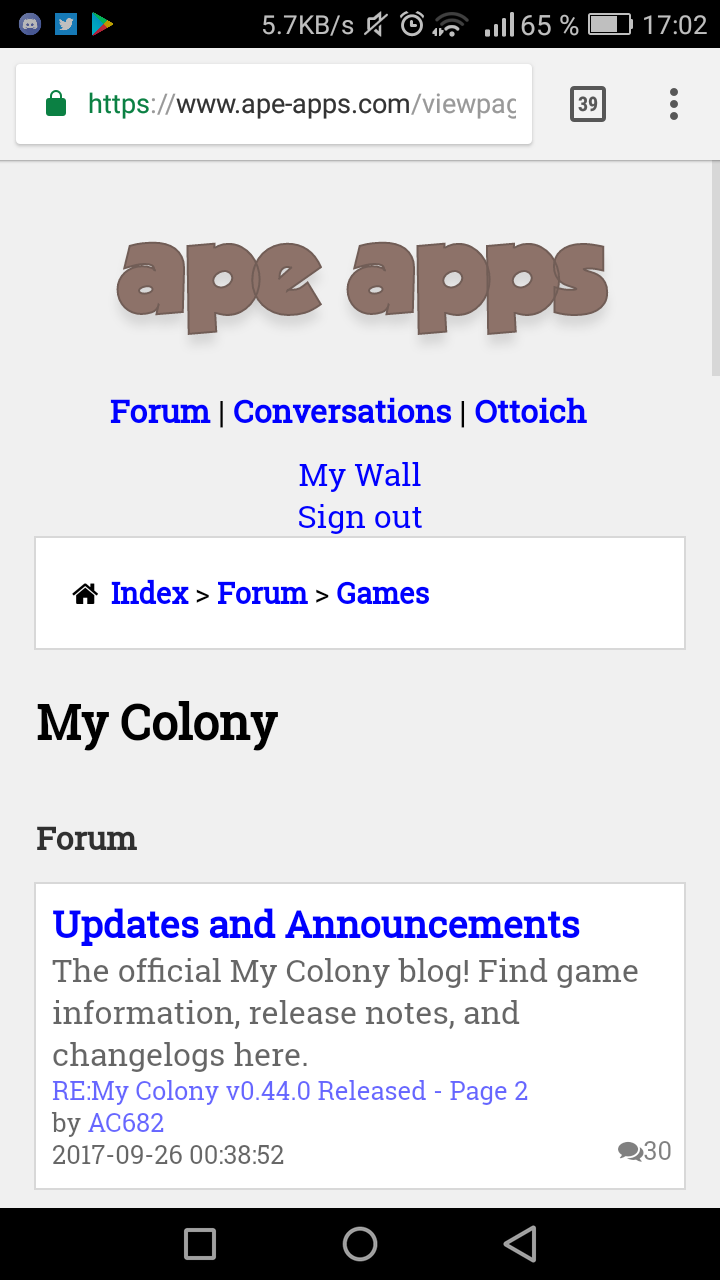Viewport: 720px width, 1280px height.
Task: Open the Ottoich profile link
Action: point(530,411)
